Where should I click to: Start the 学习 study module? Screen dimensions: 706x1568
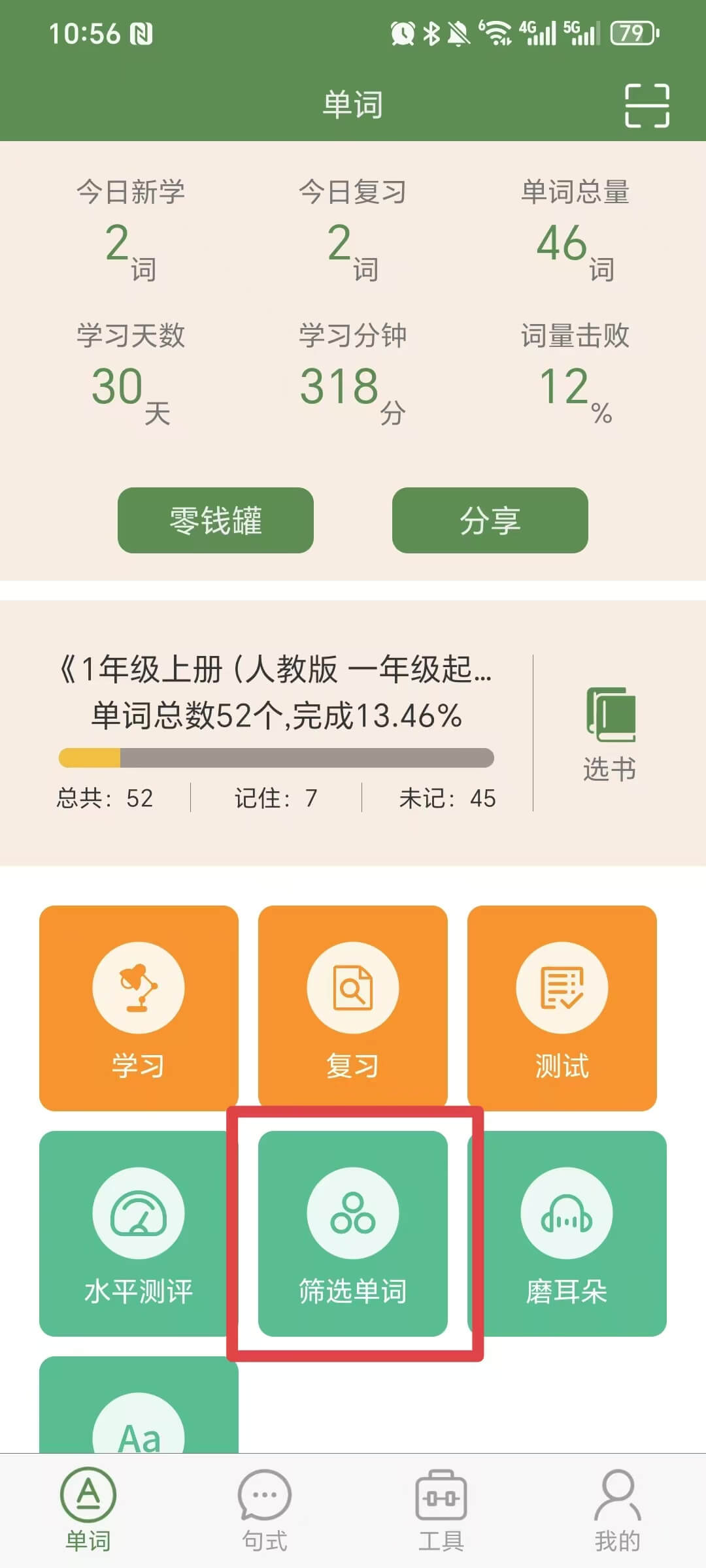coord(139,1007)
